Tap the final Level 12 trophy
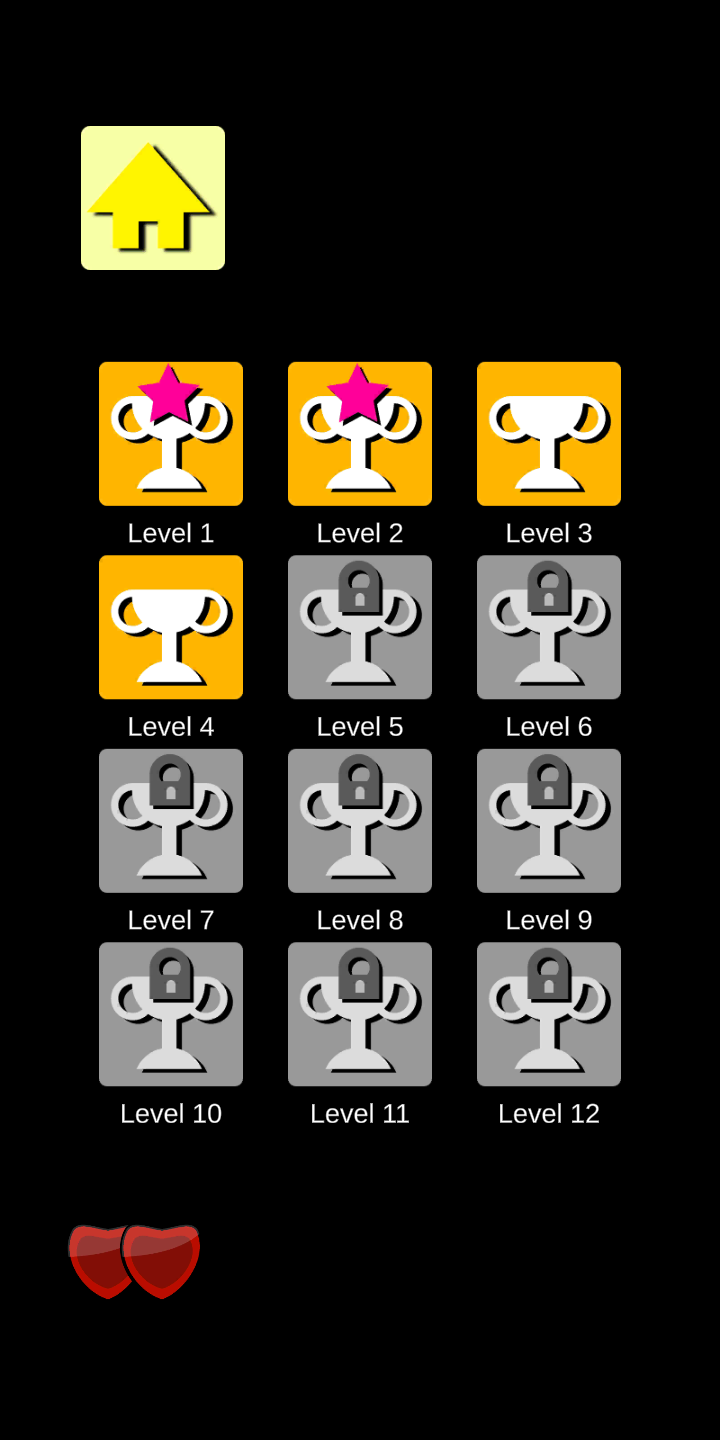Screen dimensions: 720x1440 tap(548, 1013)
